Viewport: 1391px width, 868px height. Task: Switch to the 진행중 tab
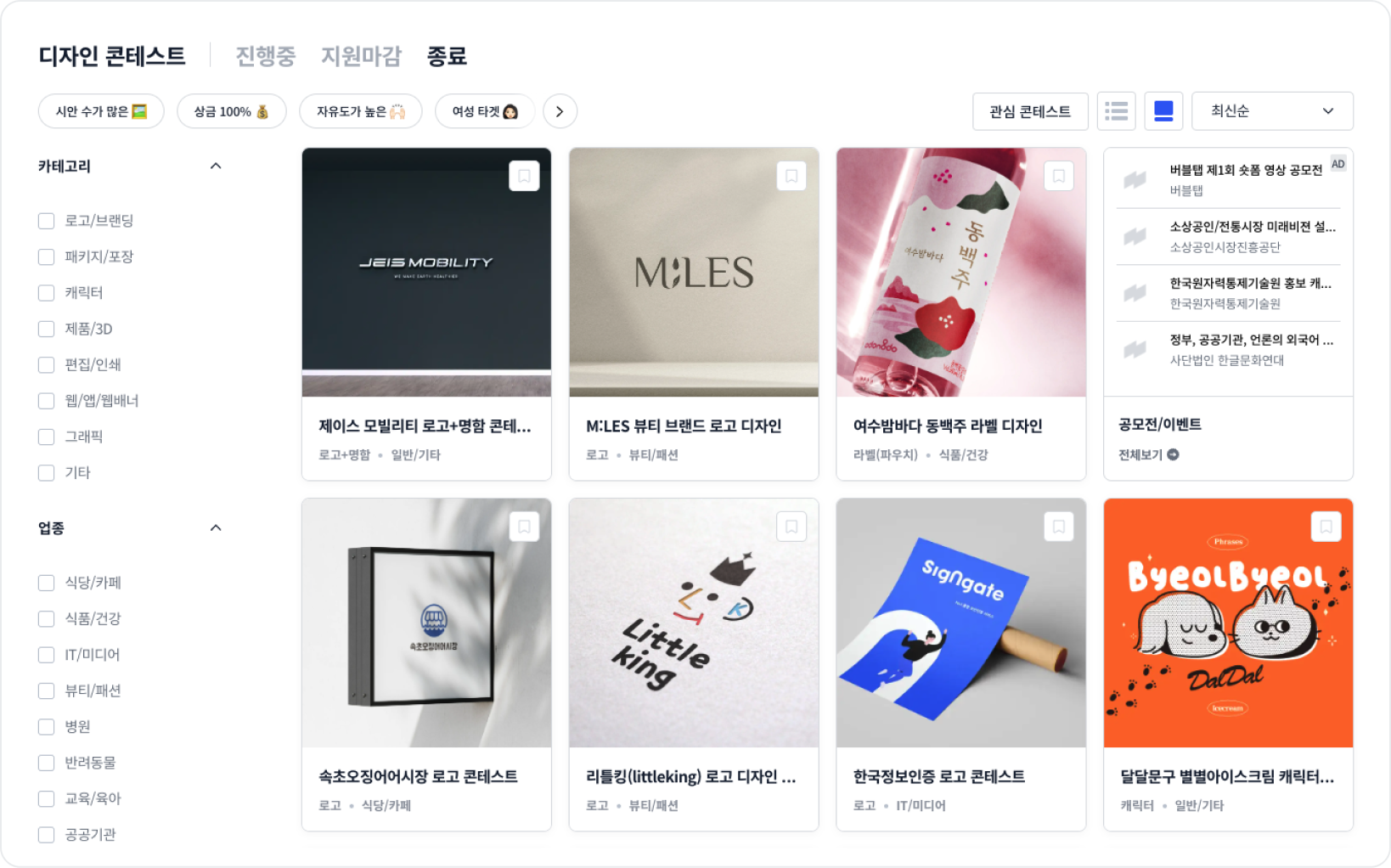point(265,56)
